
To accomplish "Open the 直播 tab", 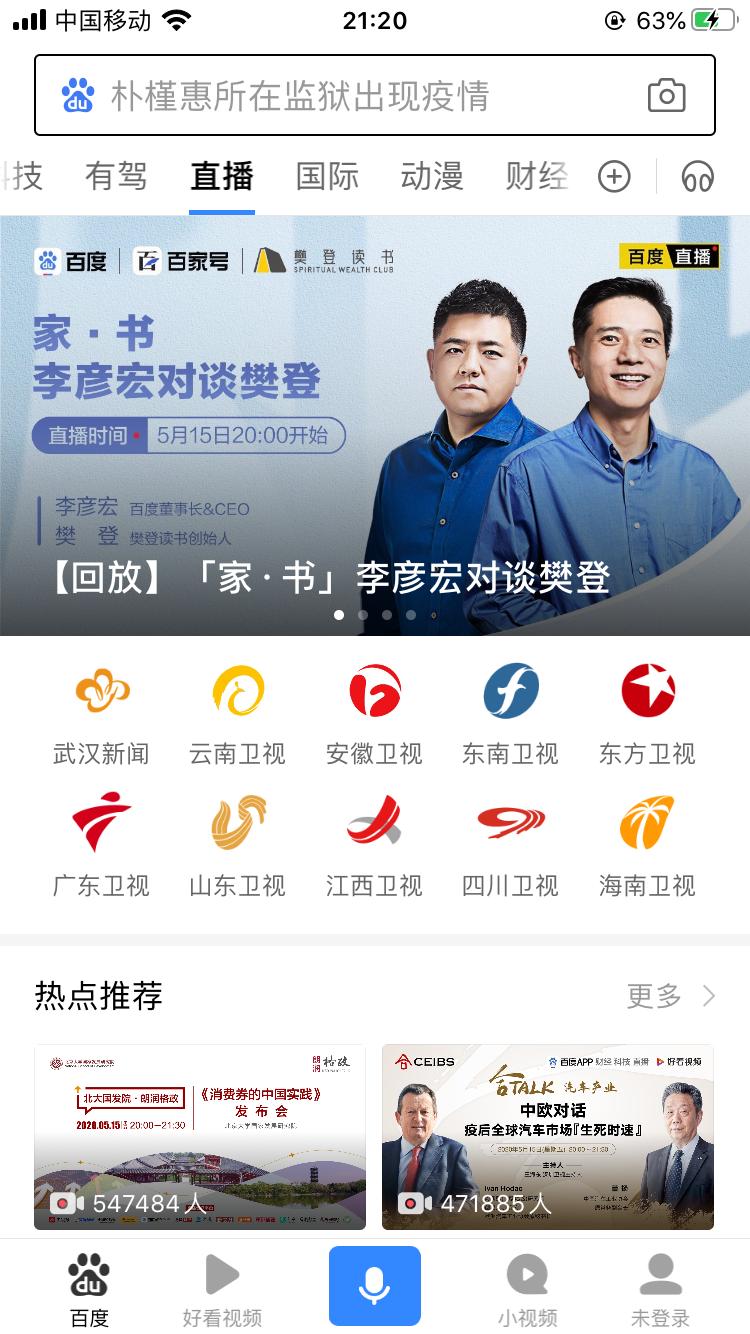I will coord(221,174).
